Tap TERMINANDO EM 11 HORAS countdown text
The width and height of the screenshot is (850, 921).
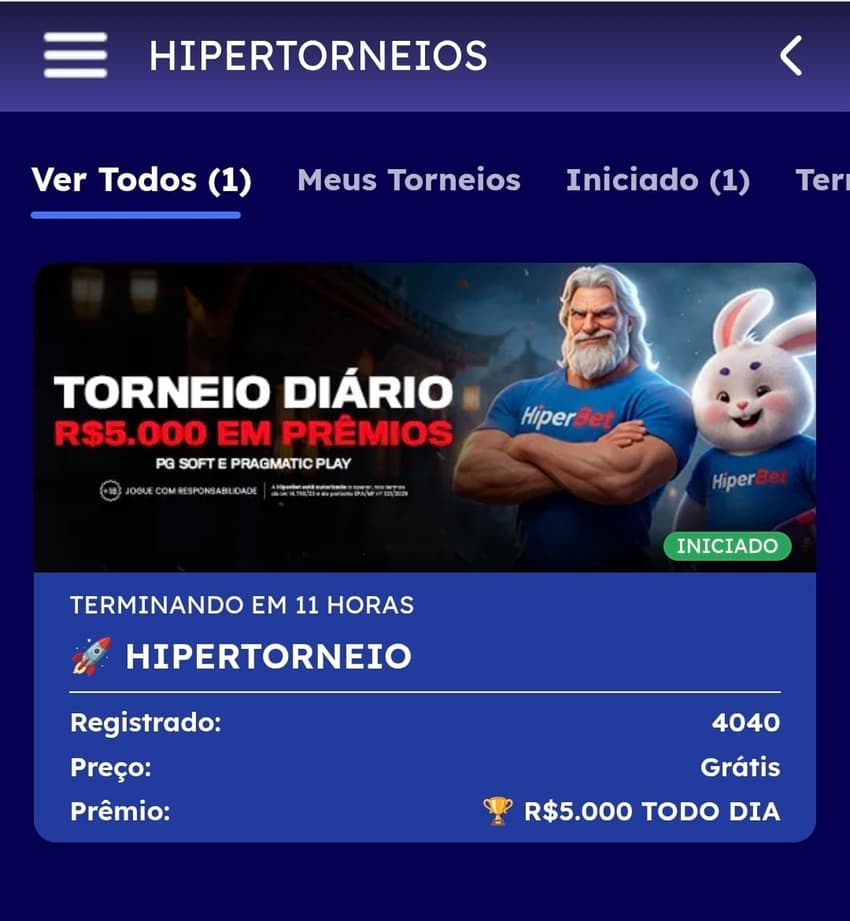243,604
